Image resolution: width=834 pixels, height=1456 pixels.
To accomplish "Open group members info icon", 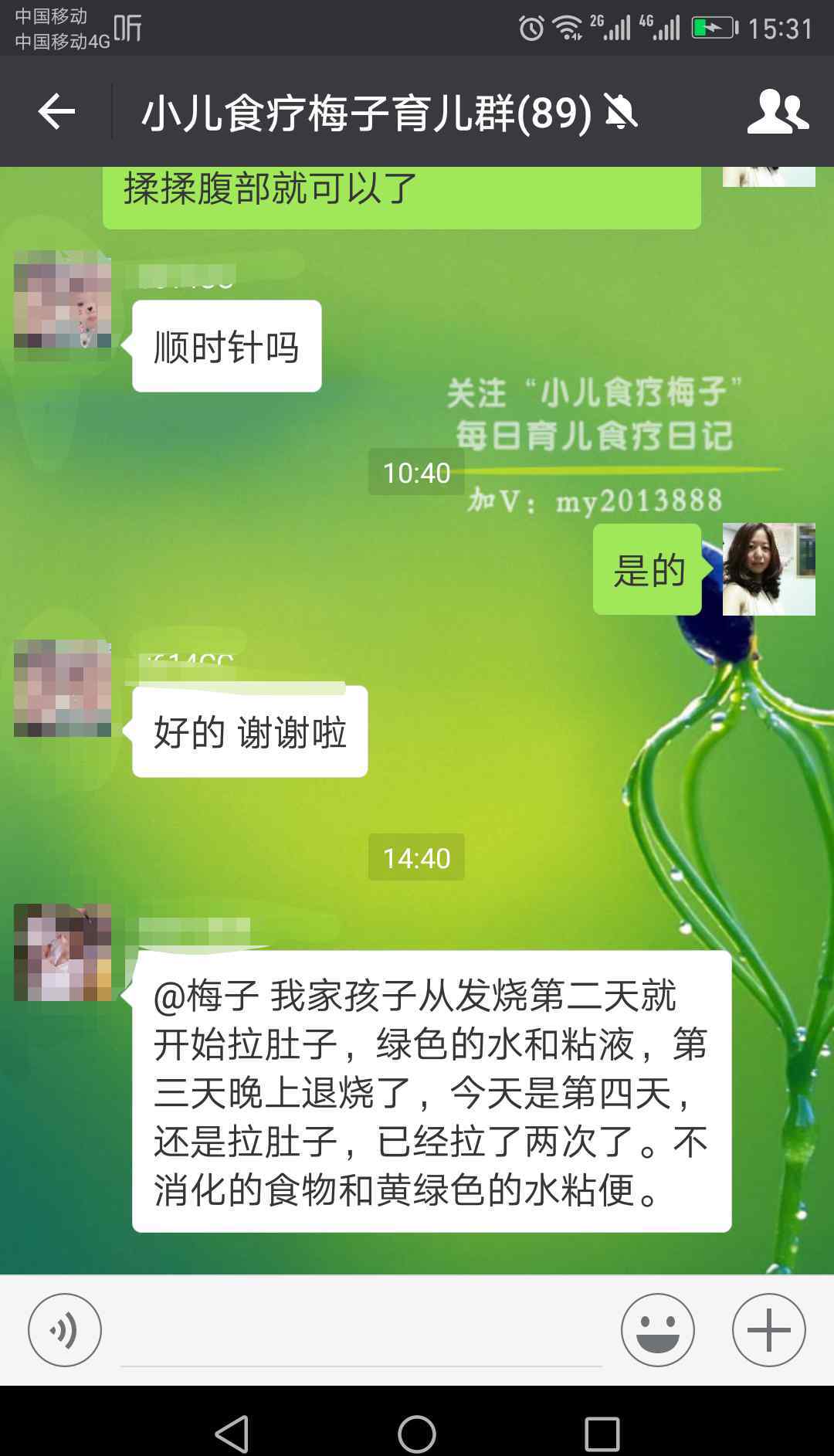I will pyautogui.click(x=778, y=112).
